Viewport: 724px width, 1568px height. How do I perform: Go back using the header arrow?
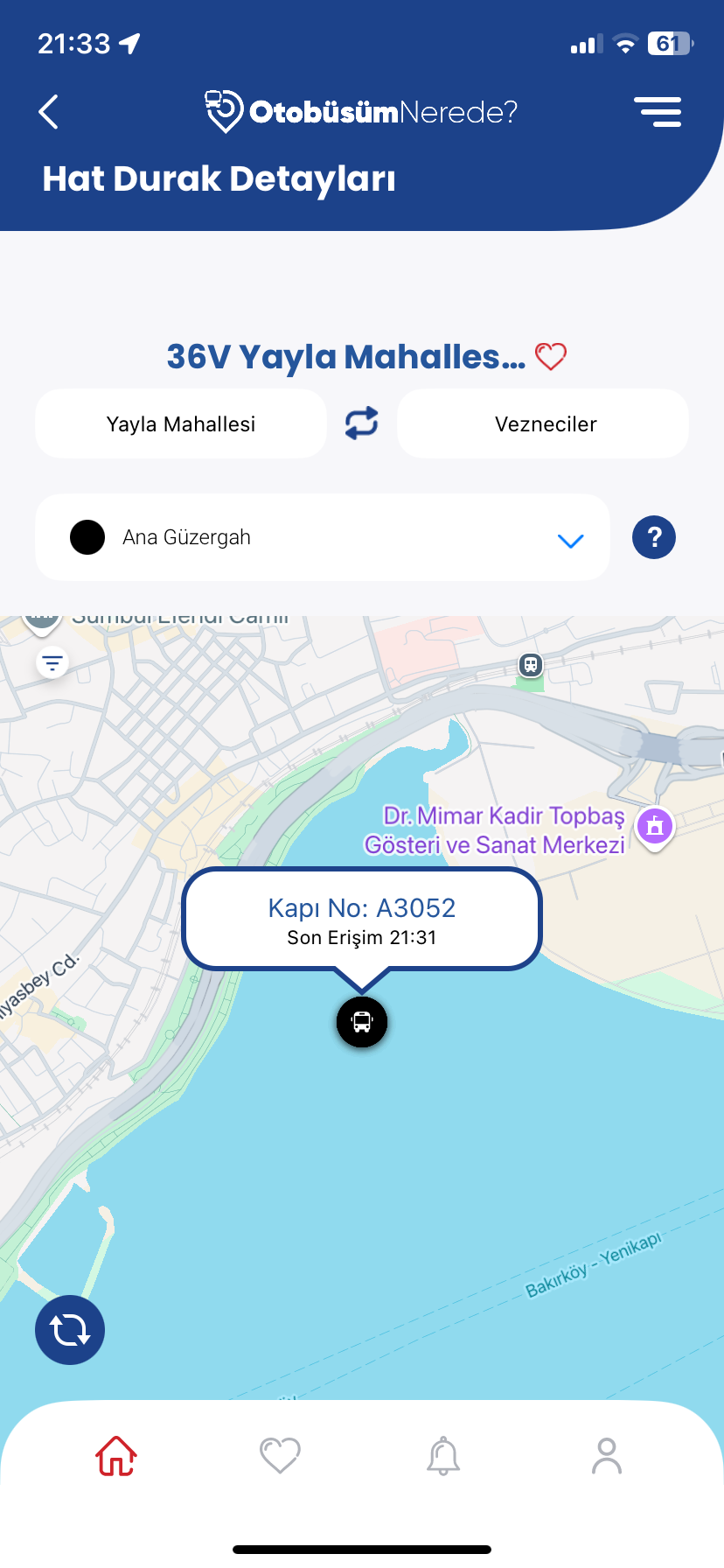pos(49,112)
